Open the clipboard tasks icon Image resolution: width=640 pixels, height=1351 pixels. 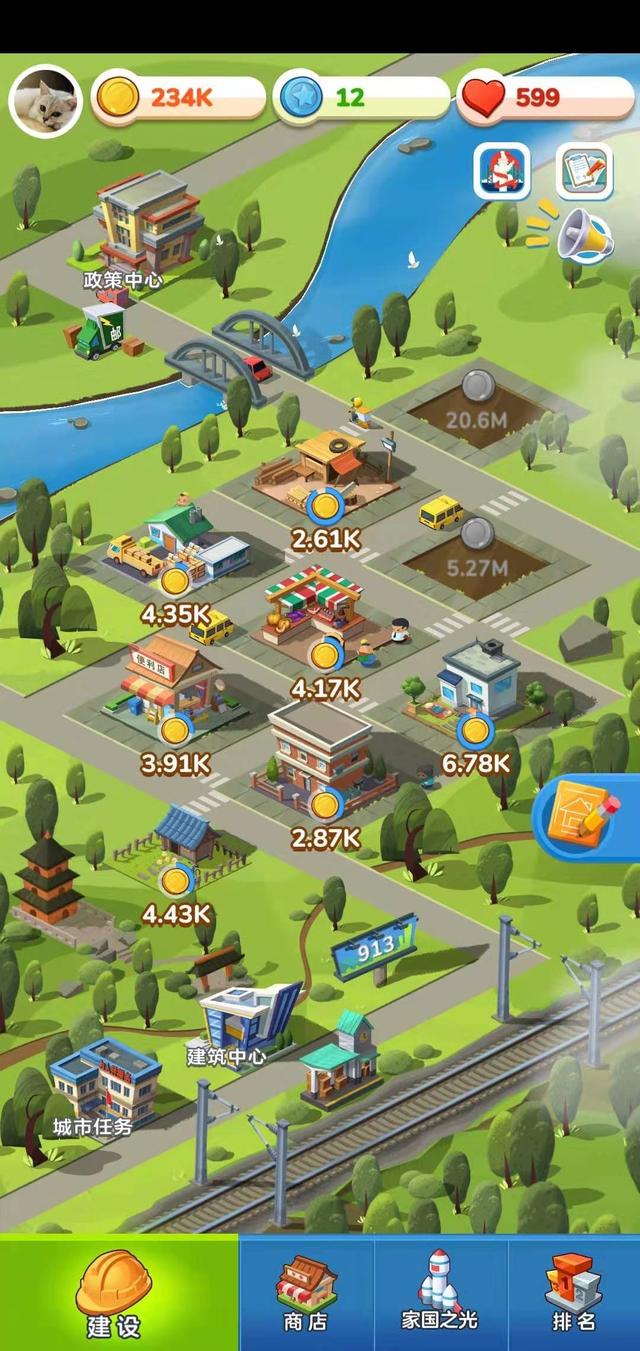pyautogui.click(x=584, y=171)
